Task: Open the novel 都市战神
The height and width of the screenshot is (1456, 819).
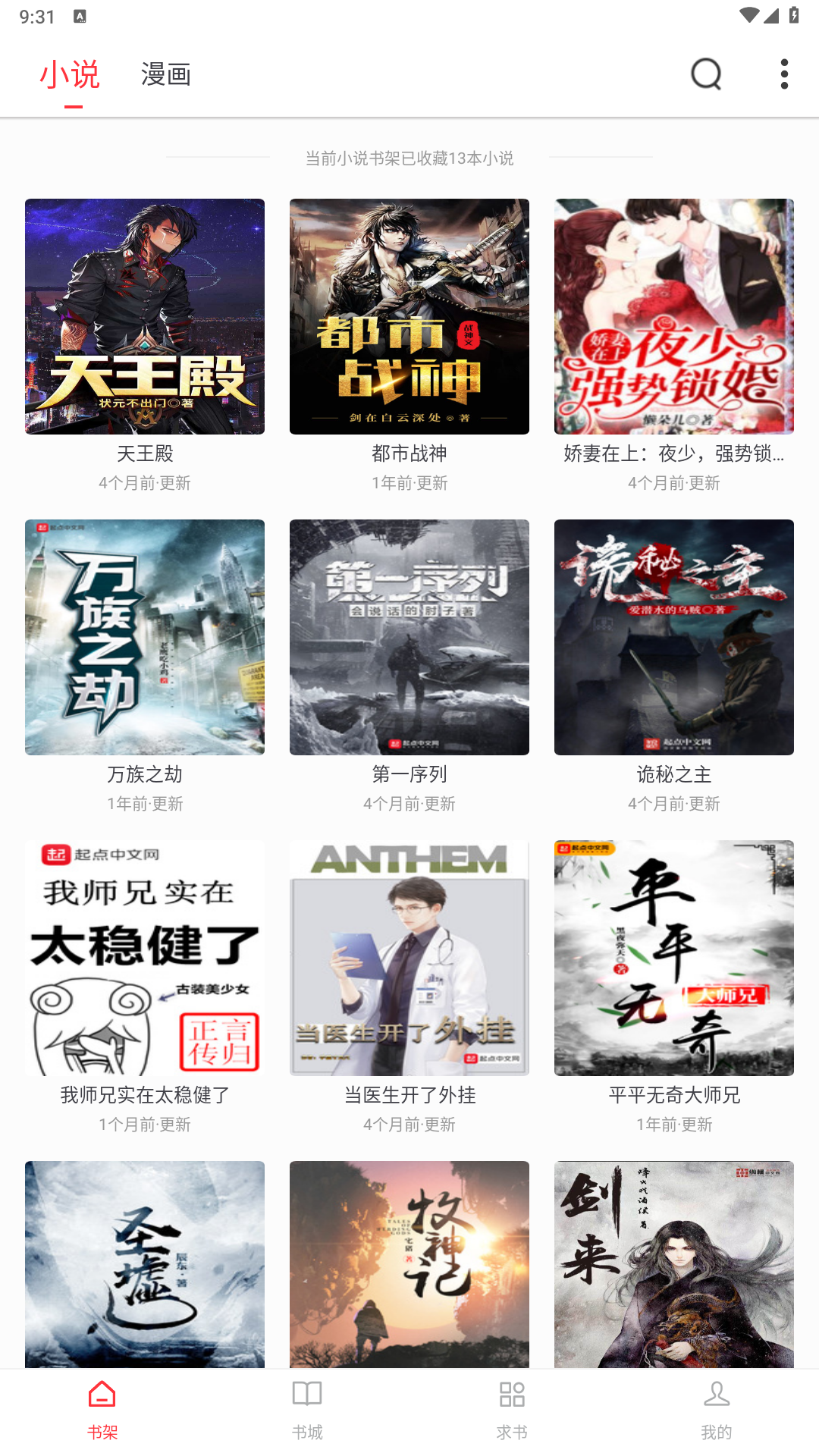Action: (x=409, y=316)
